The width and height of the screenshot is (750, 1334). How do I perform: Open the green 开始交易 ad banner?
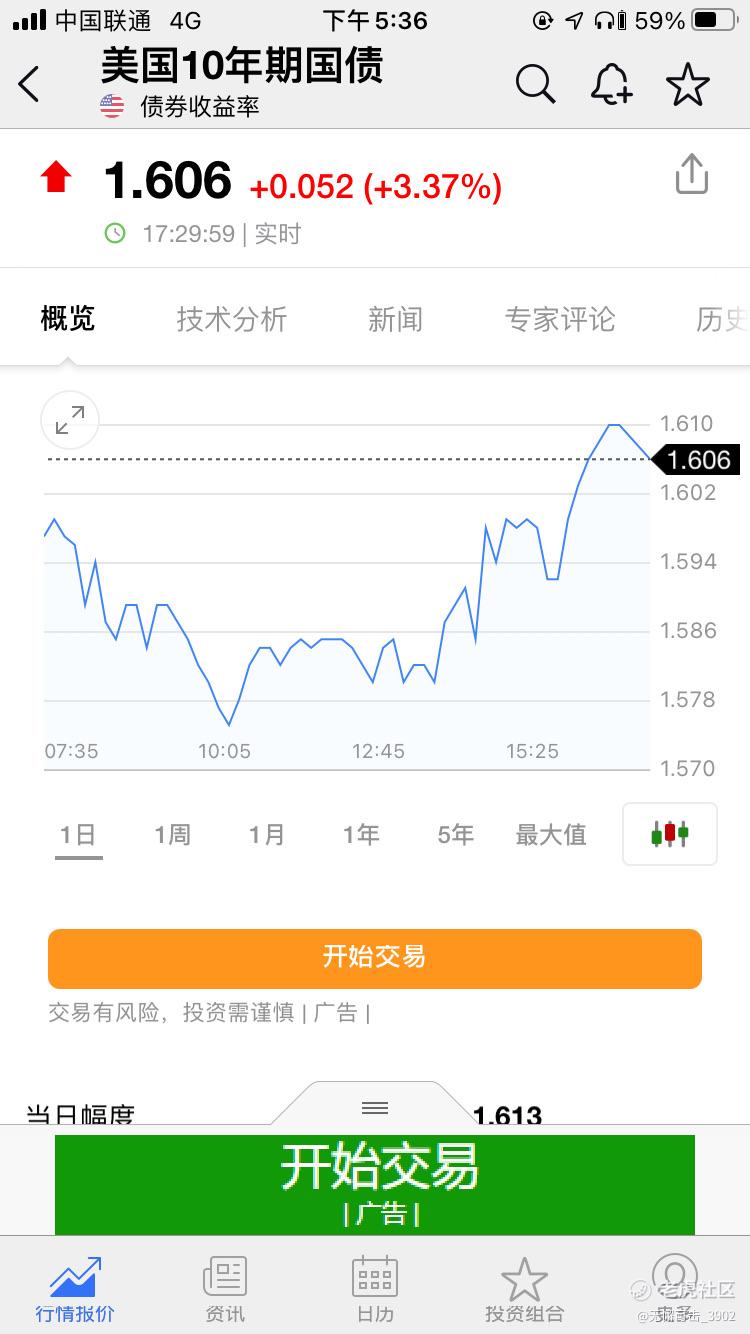[375, 1184]
